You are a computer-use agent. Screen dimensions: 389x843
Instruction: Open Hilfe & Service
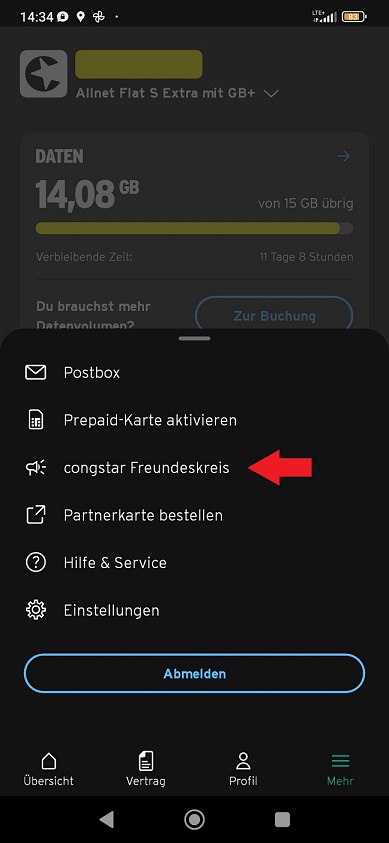tap(194, 563)
